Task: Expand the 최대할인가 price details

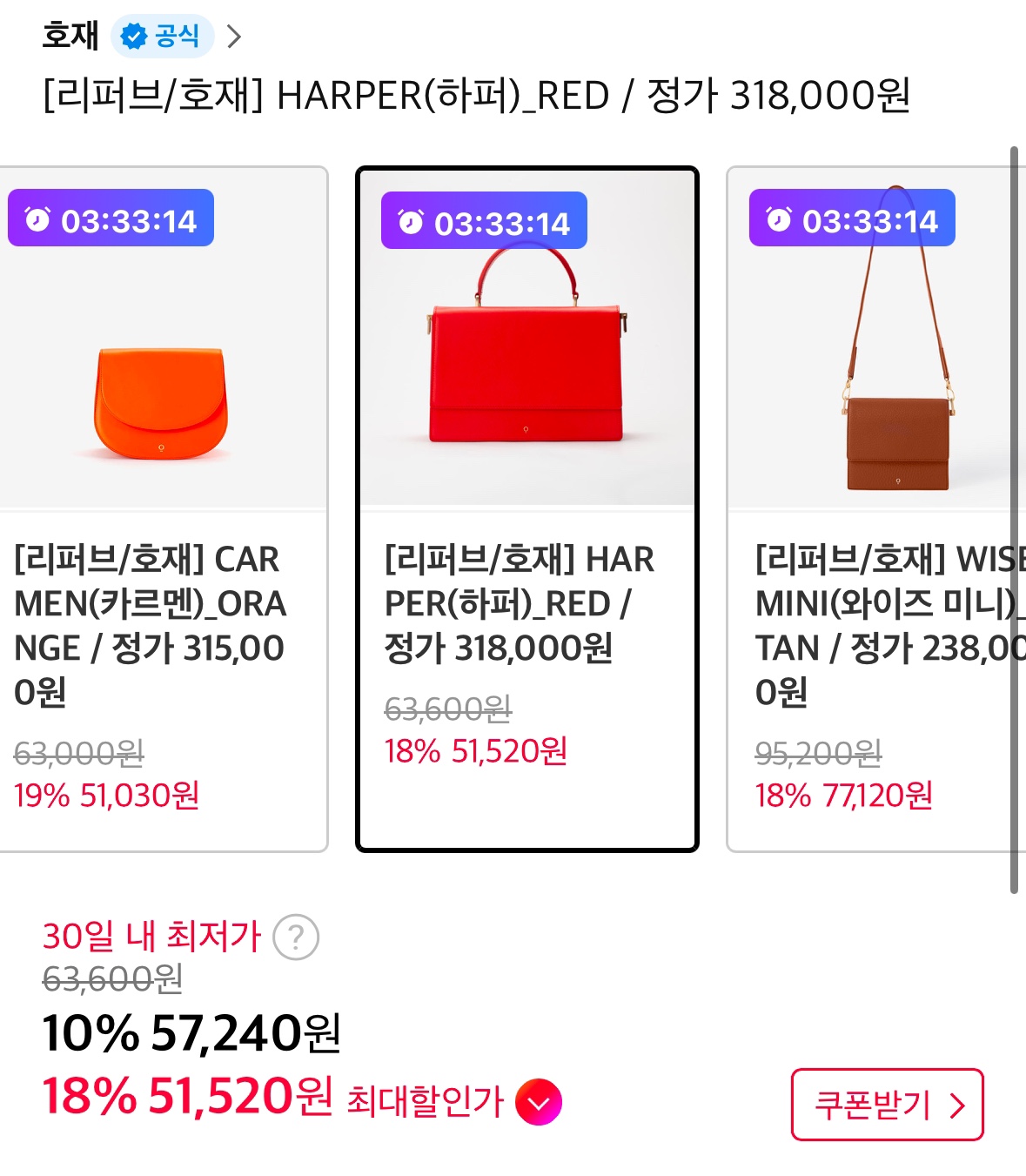Action: click(x=539, y=1102)
